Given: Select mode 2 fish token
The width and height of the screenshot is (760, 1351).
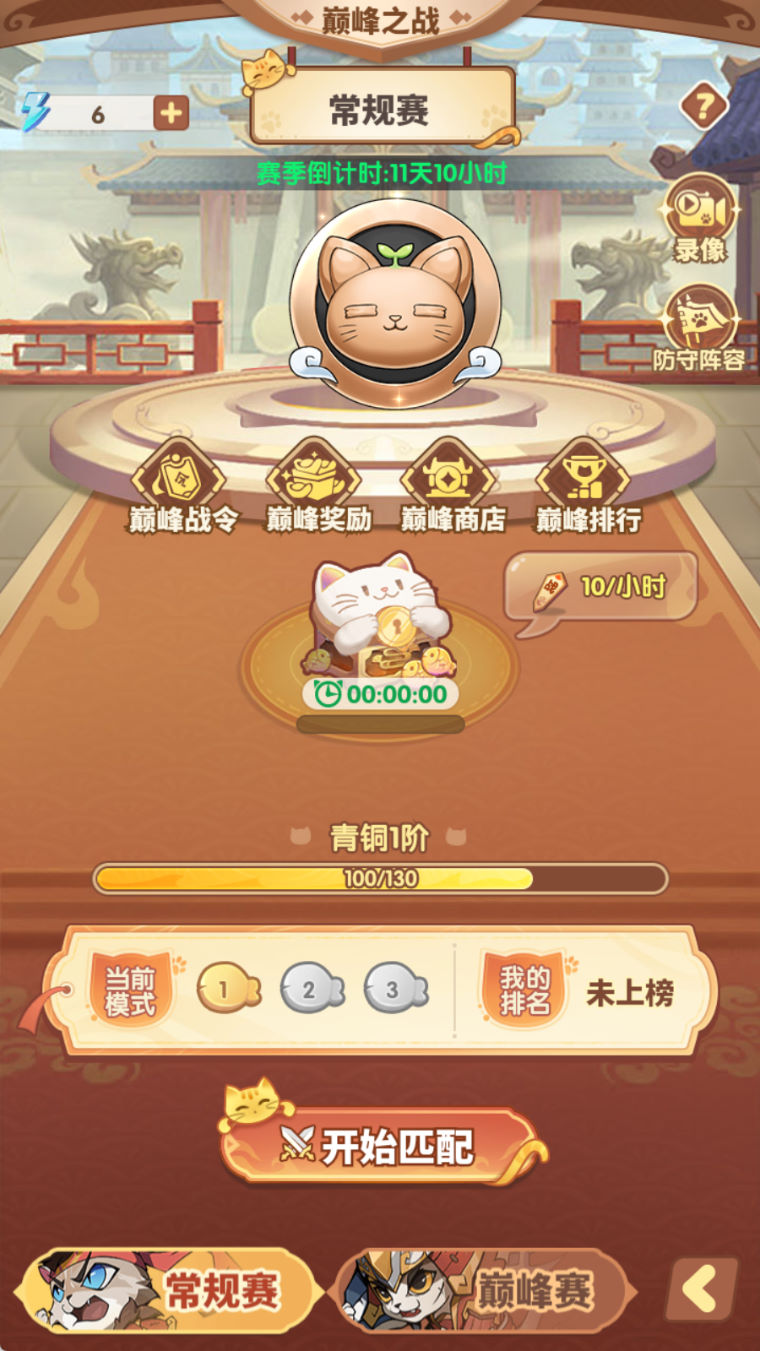Looking at the screenshot, I should (312, 990).
